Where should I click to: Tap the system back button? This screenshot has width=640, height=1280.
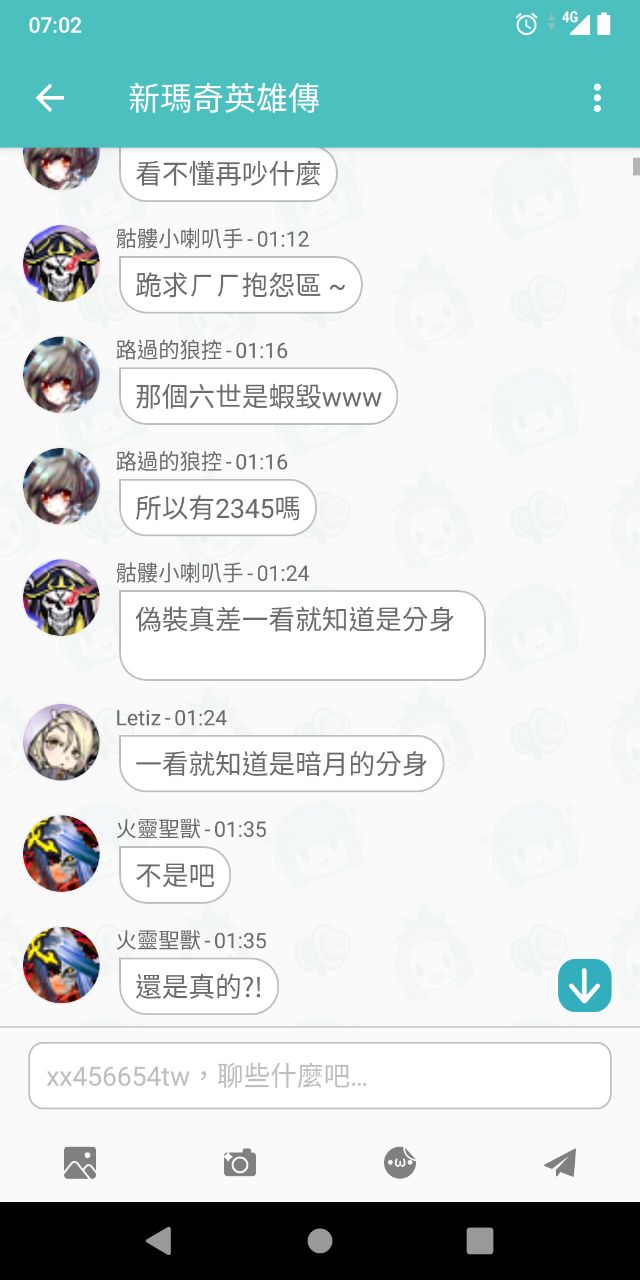159,1241
